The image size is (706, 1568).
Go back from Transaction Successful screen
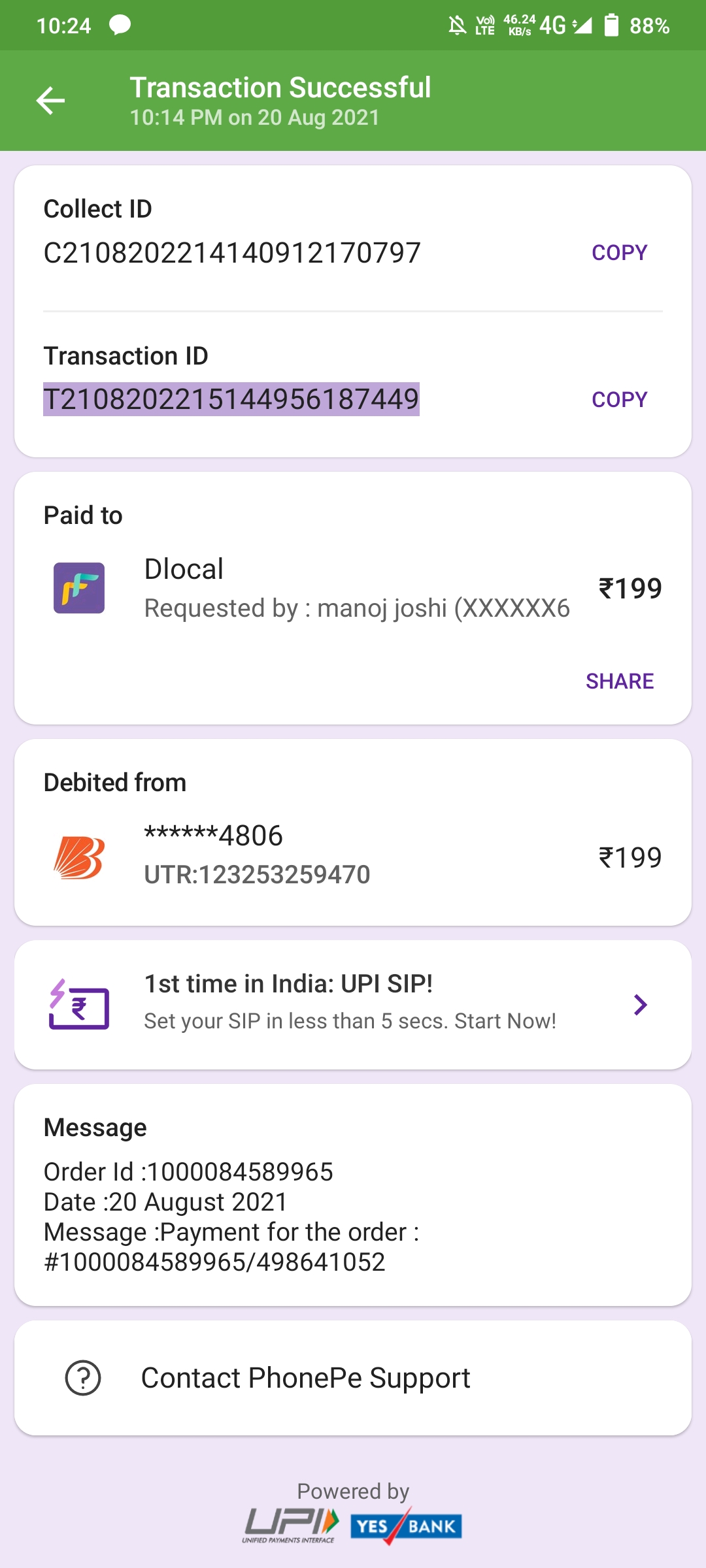click(x=50, y=101)
